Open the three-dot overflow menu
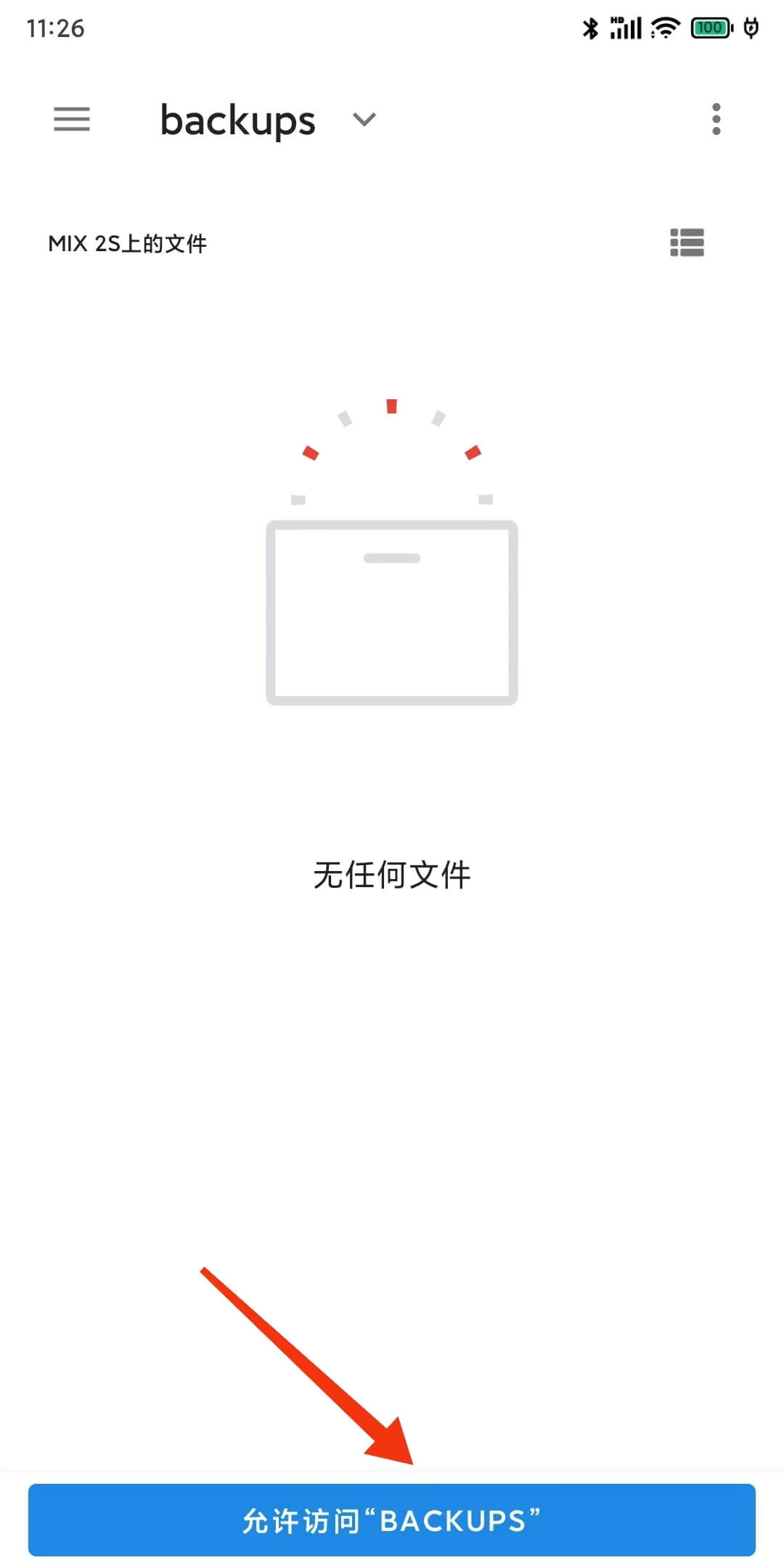Image resolution: width=784 pixels, height=1568 pixels. click(716, 119)
